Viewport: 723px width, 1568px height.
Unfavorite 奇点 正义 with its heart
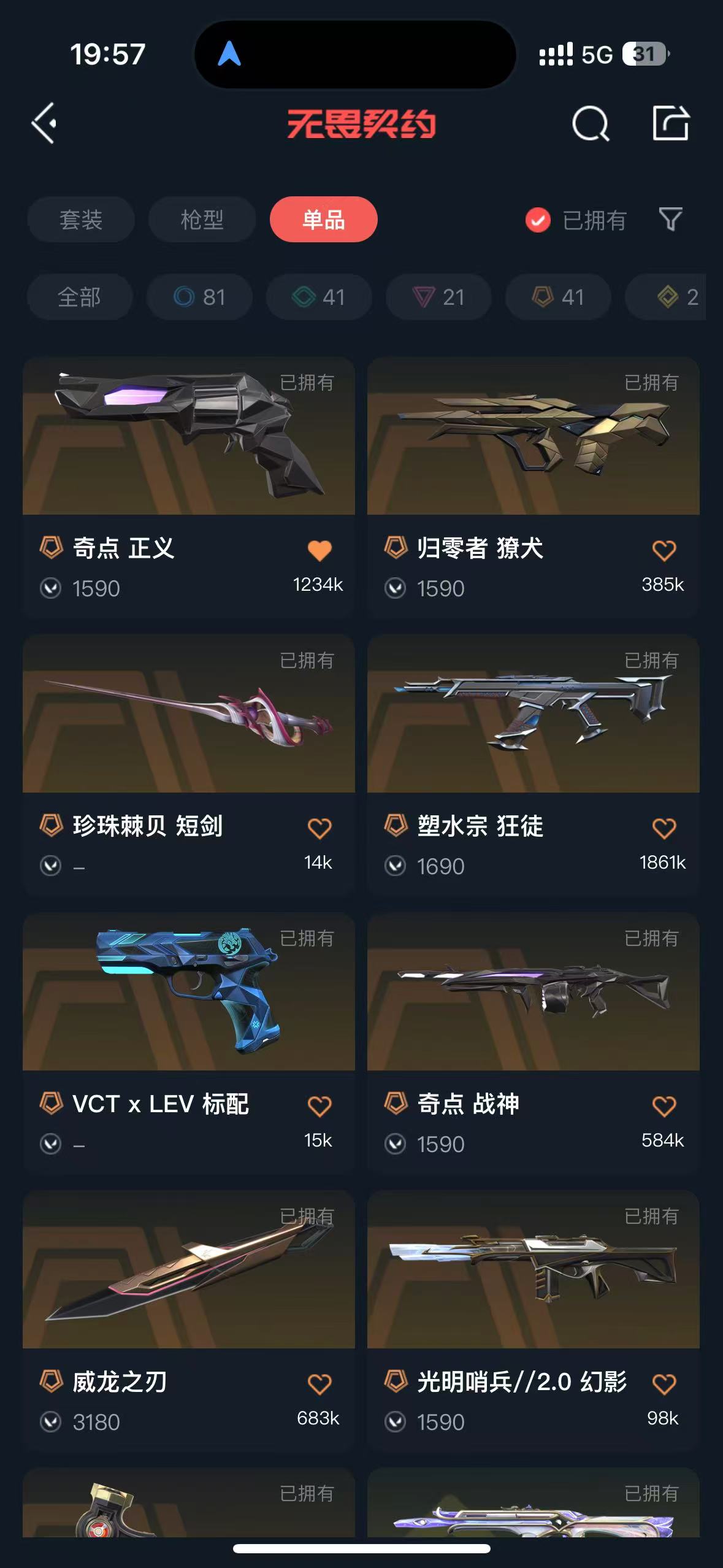(x=319, y=550)
